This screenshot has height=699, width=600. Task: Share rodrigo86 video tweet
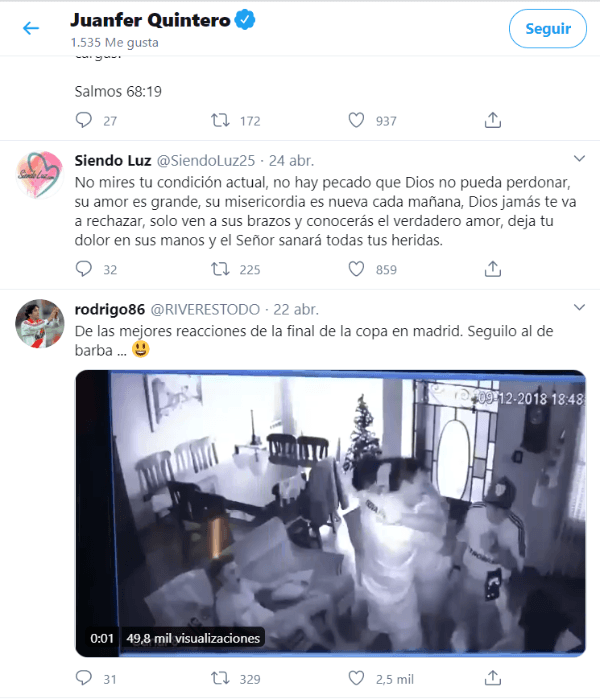(x=492, y=679)
